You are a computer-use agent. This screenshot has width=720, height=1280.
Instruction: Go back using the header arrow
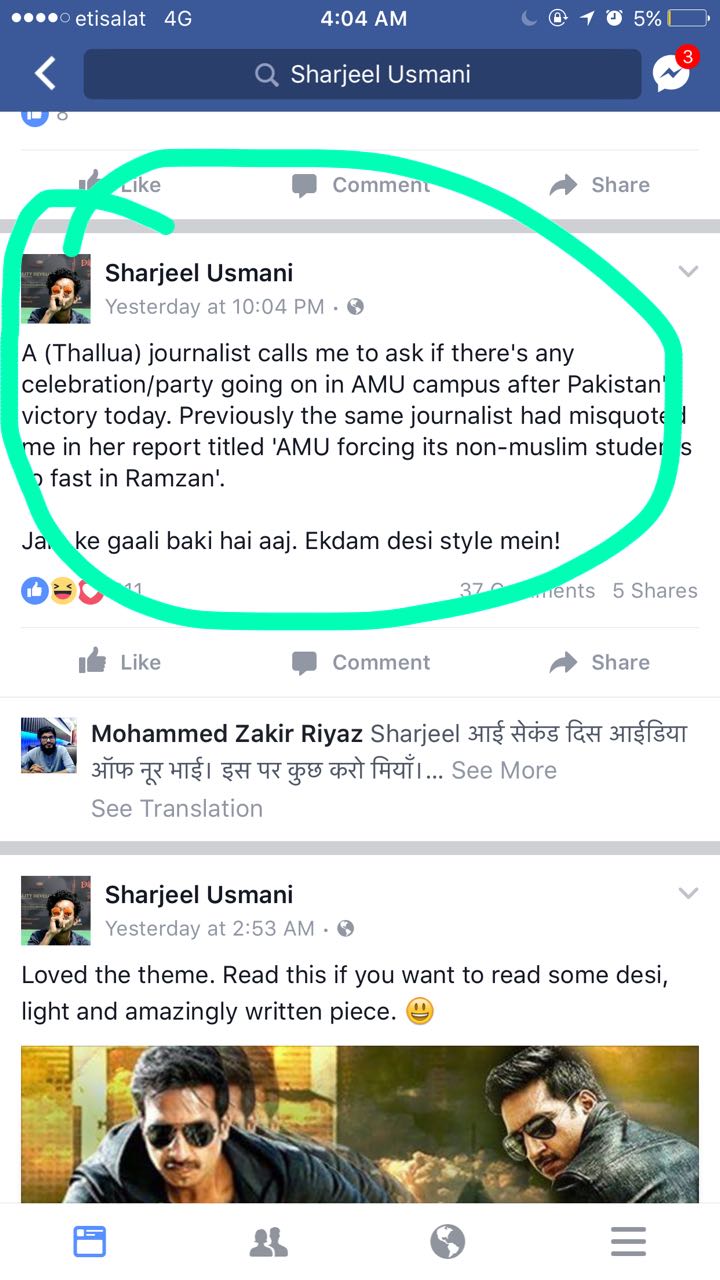click(45, 74)
